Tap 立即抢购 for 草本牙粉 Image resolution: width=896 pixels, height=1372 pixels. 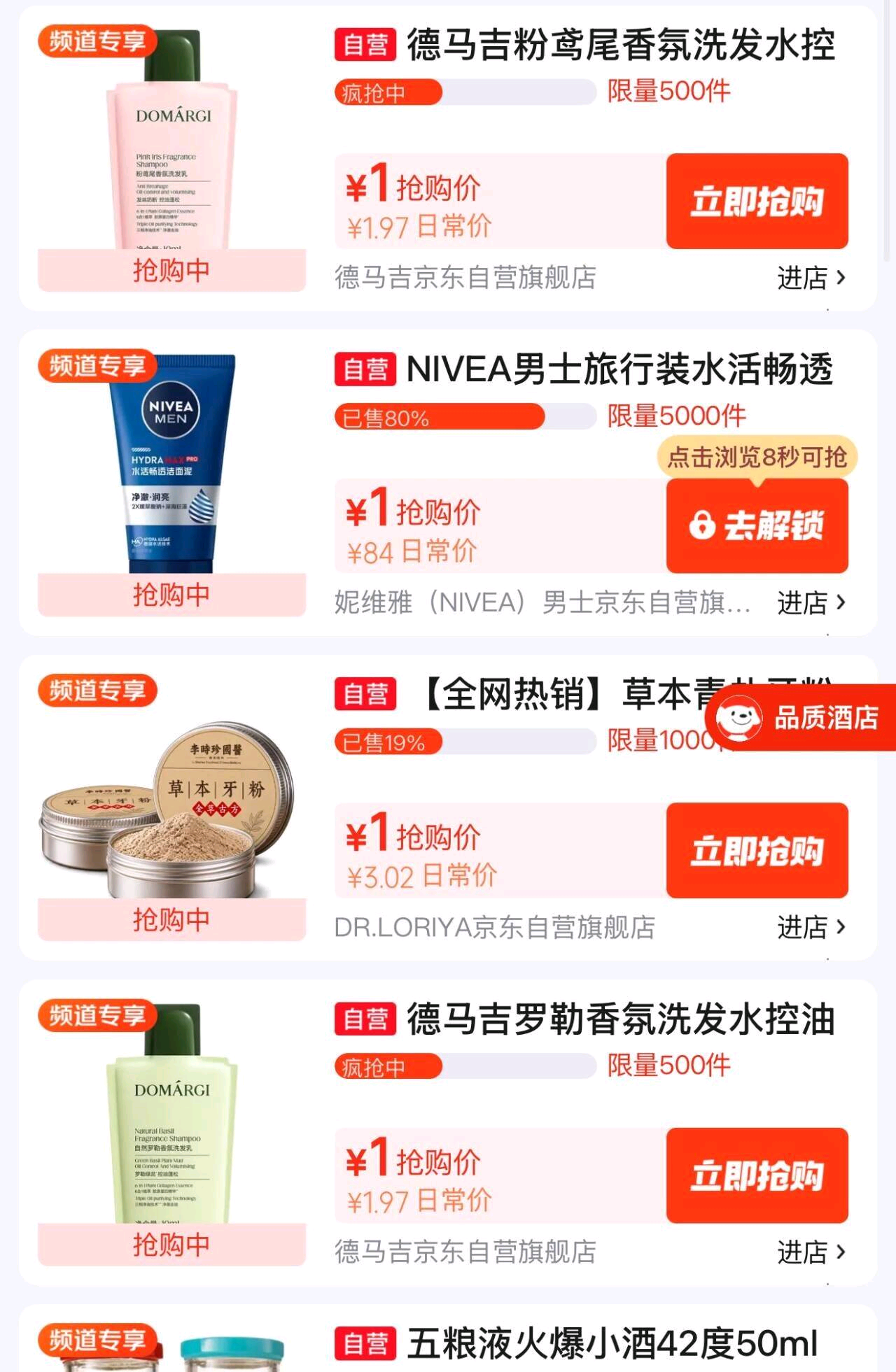(x=757, y=851)
